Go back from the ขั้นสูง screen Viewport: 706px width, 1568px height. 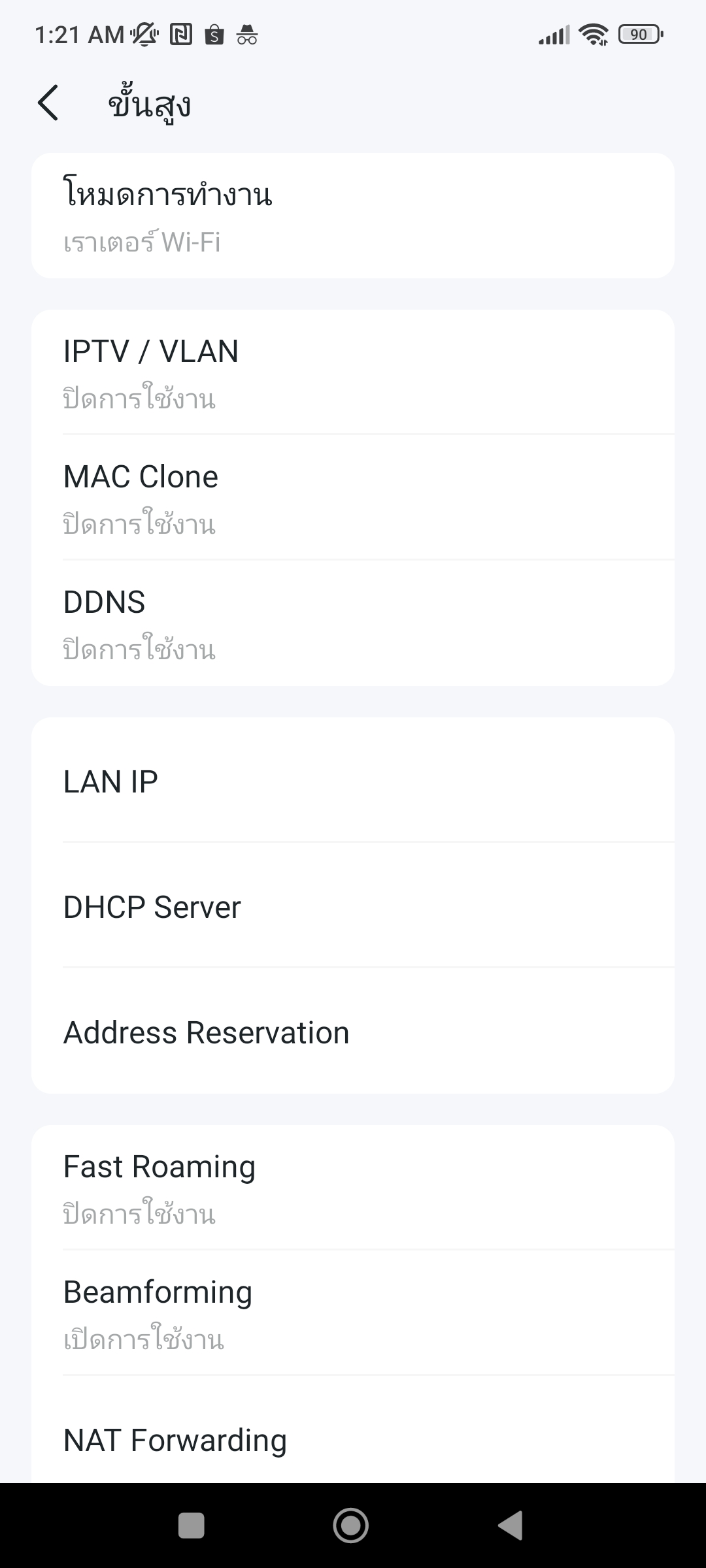click(48, 103)
